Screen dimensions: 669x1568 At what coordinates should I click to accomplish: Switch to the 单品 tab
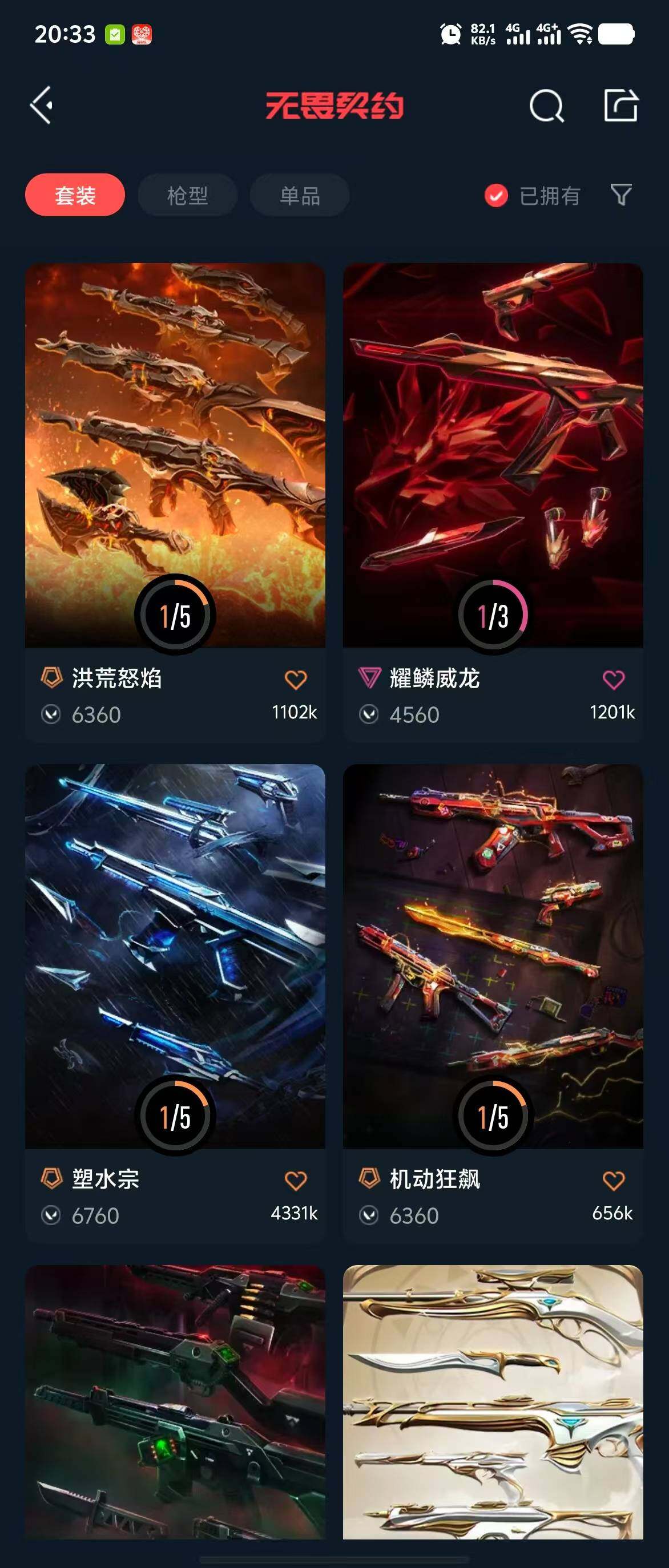(300, 195)
